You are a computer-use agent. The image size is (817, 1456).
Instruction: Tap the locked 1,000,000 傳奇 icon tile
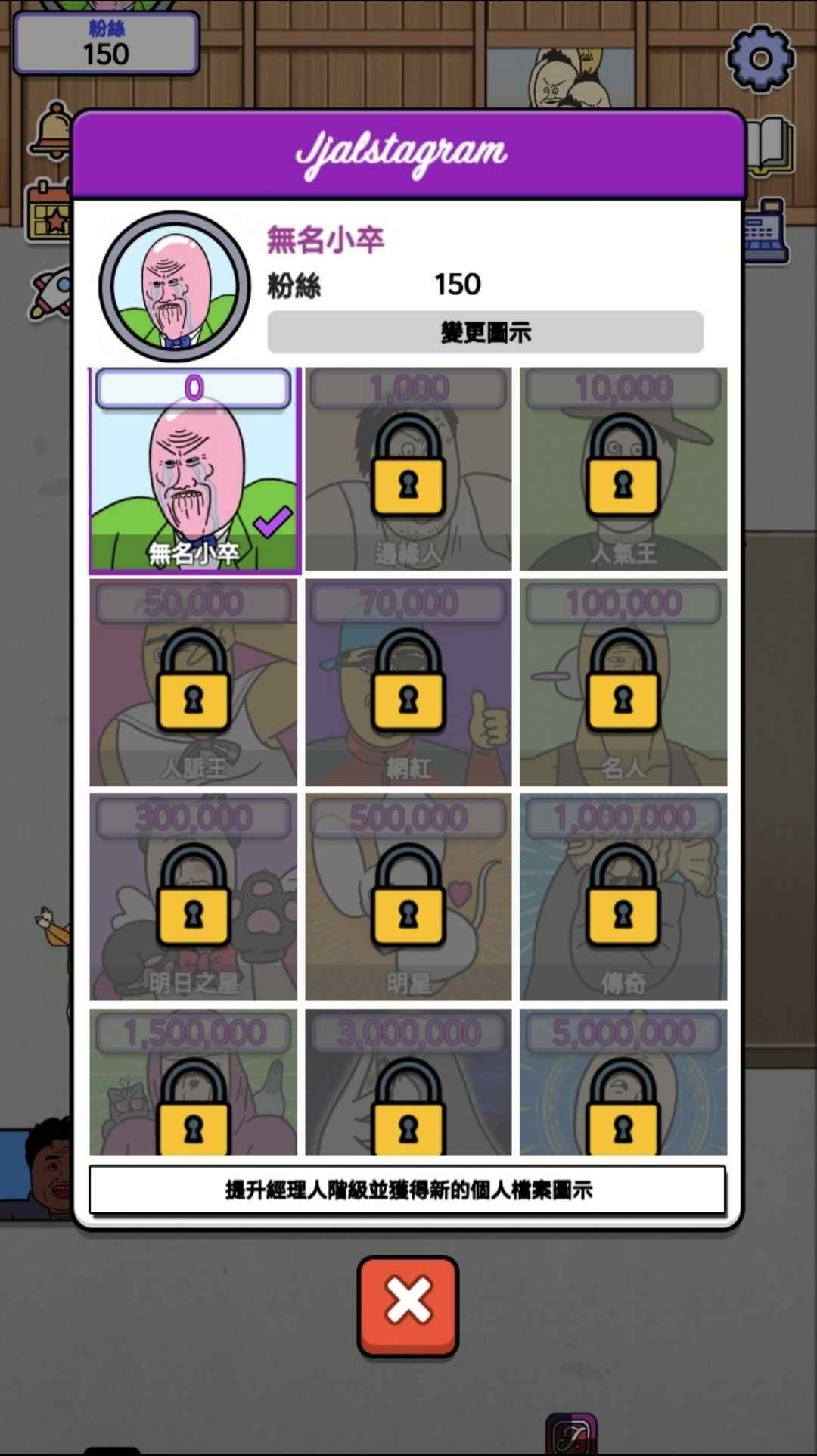[623, 897]
